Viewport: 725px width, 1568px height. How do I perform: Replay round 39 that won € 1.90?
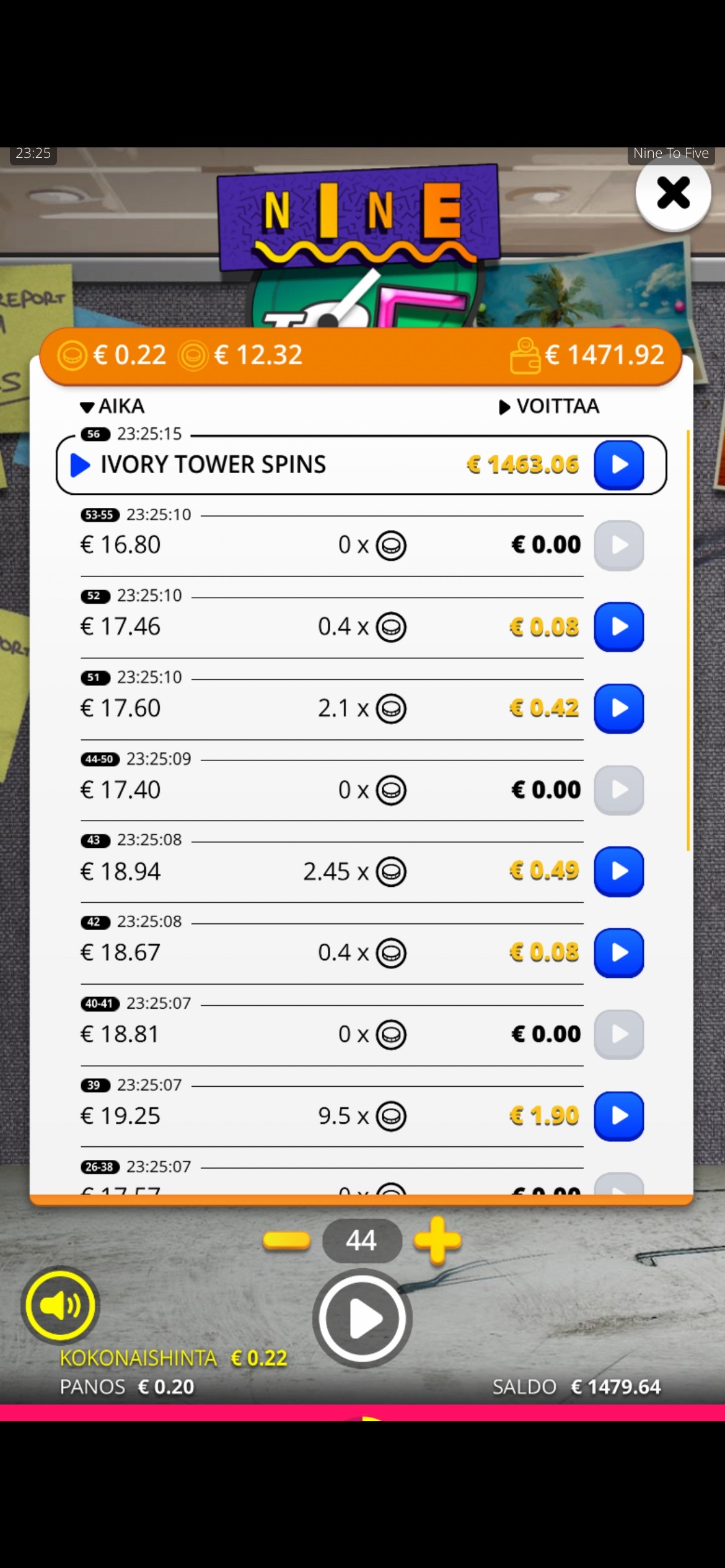(x=618, y=1116)
